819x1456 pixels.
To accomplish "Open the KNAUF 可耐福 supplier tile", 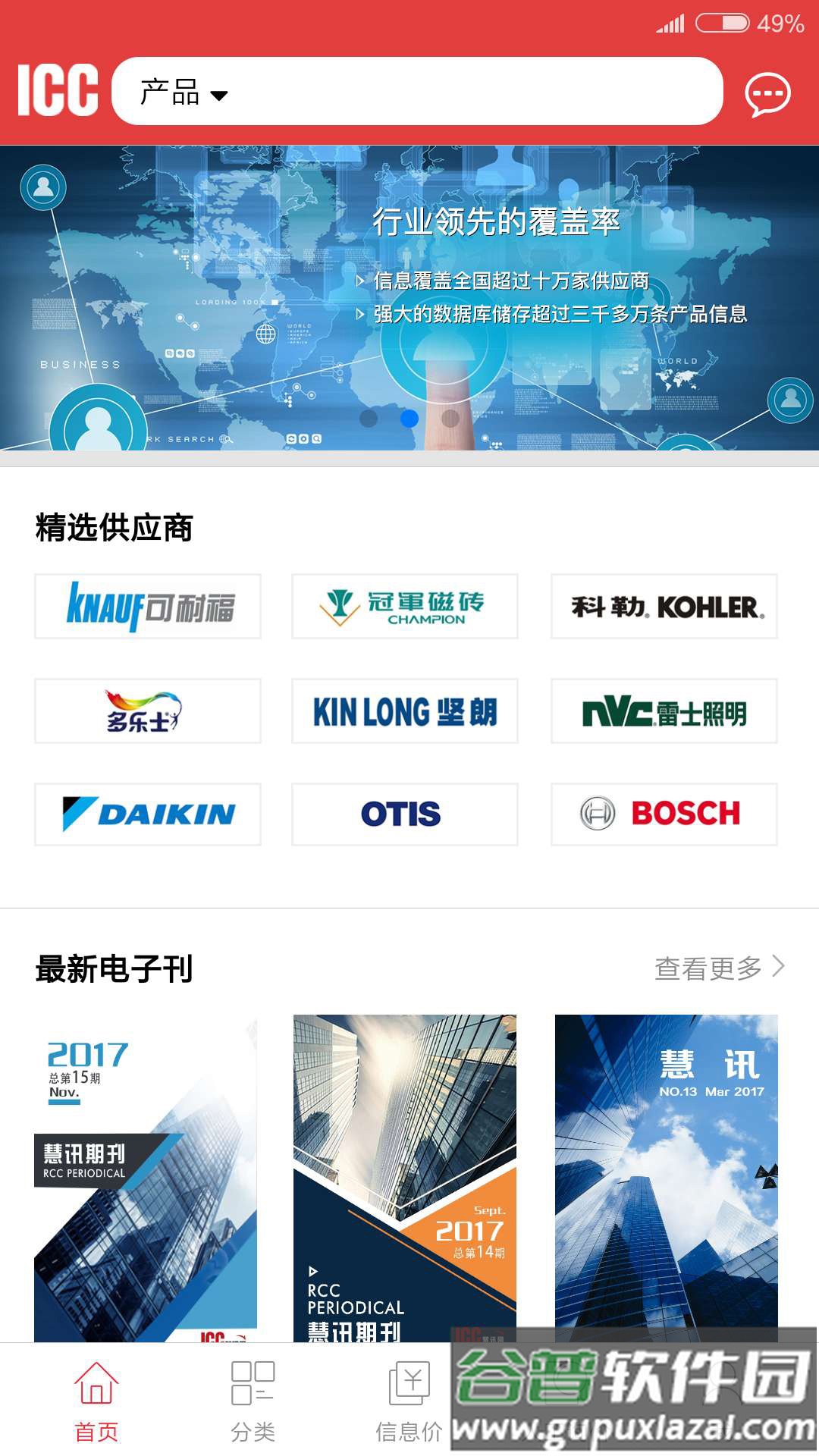I will [146, 607].
